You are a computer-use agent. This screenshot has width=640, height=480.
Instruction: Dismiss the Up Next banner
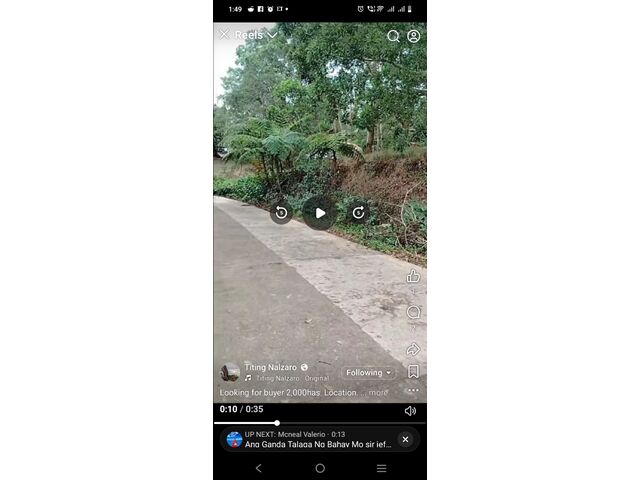pyautogui.click(x=405, y=439)
